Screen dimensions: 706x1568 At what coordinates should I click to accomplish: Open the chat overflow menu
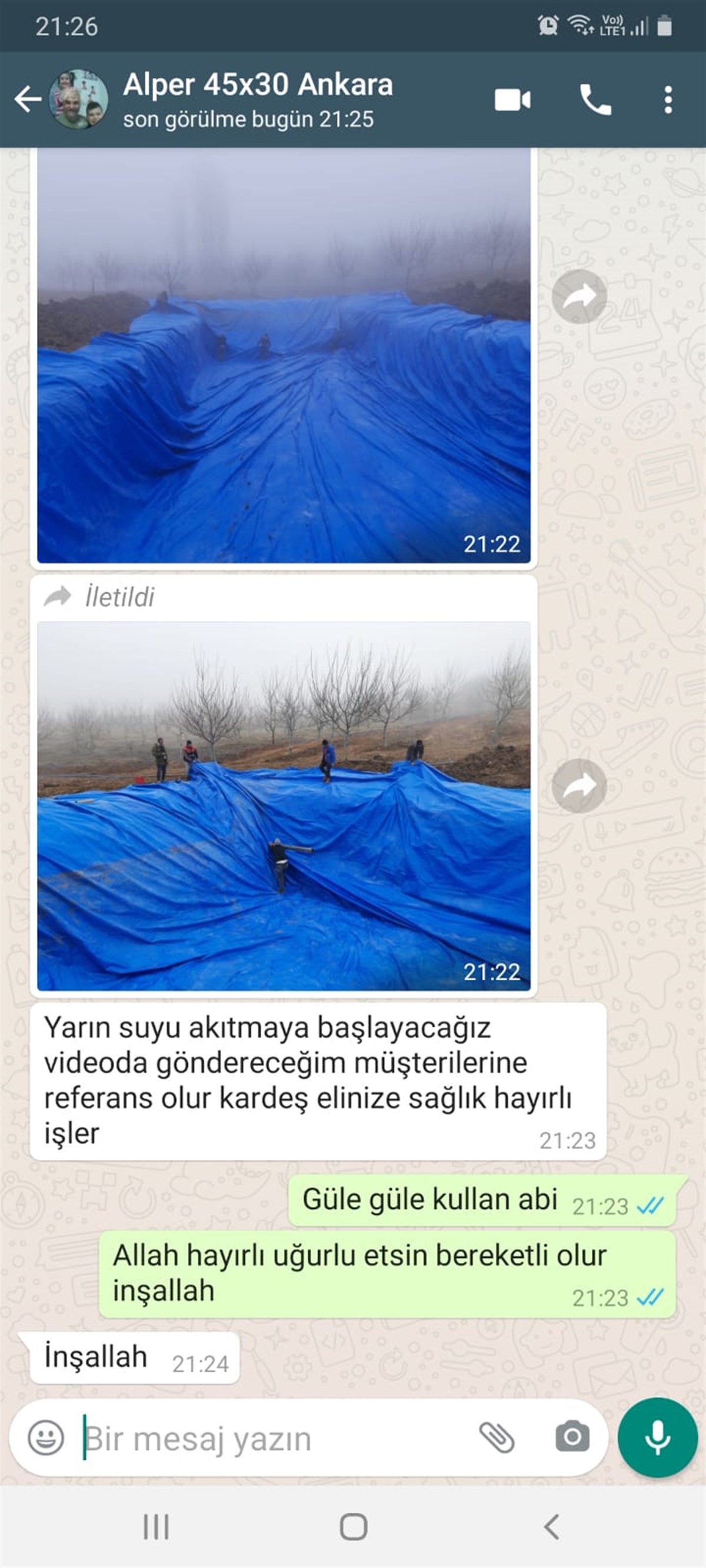(x=668, y=100)
